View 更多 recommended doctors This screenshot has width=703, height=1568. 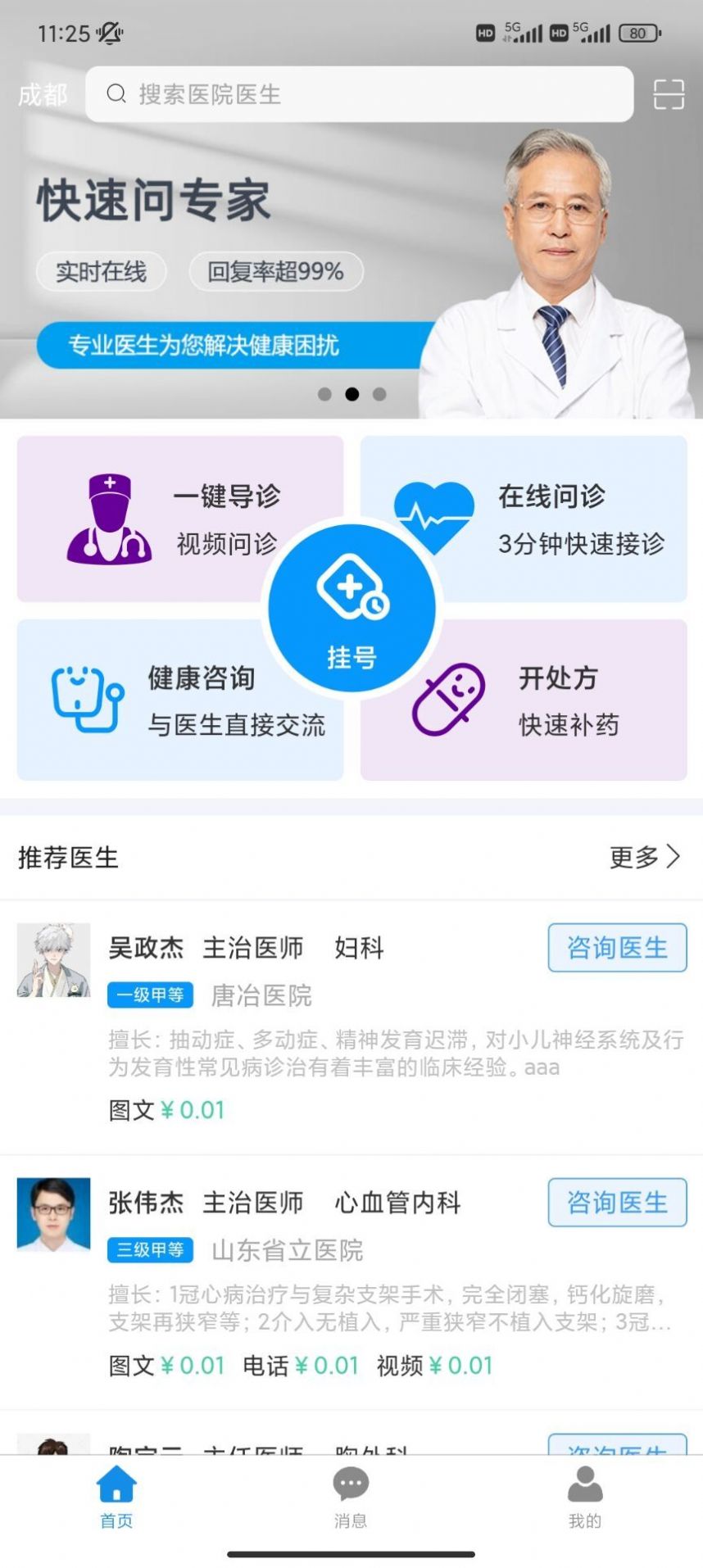(x=644, y=857)
